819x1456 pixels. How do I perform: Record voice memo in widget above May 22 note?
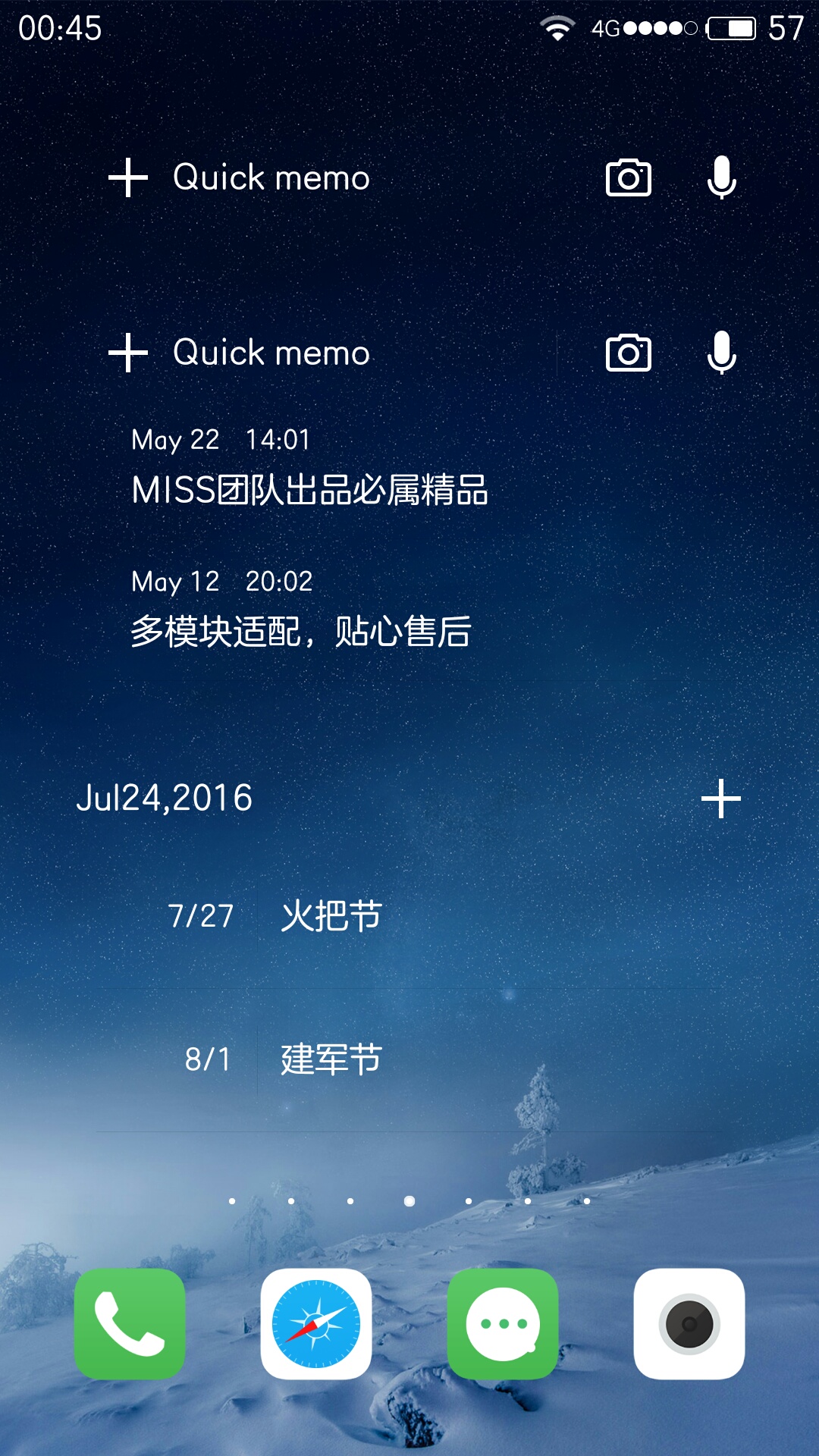(x=721, y=353)
